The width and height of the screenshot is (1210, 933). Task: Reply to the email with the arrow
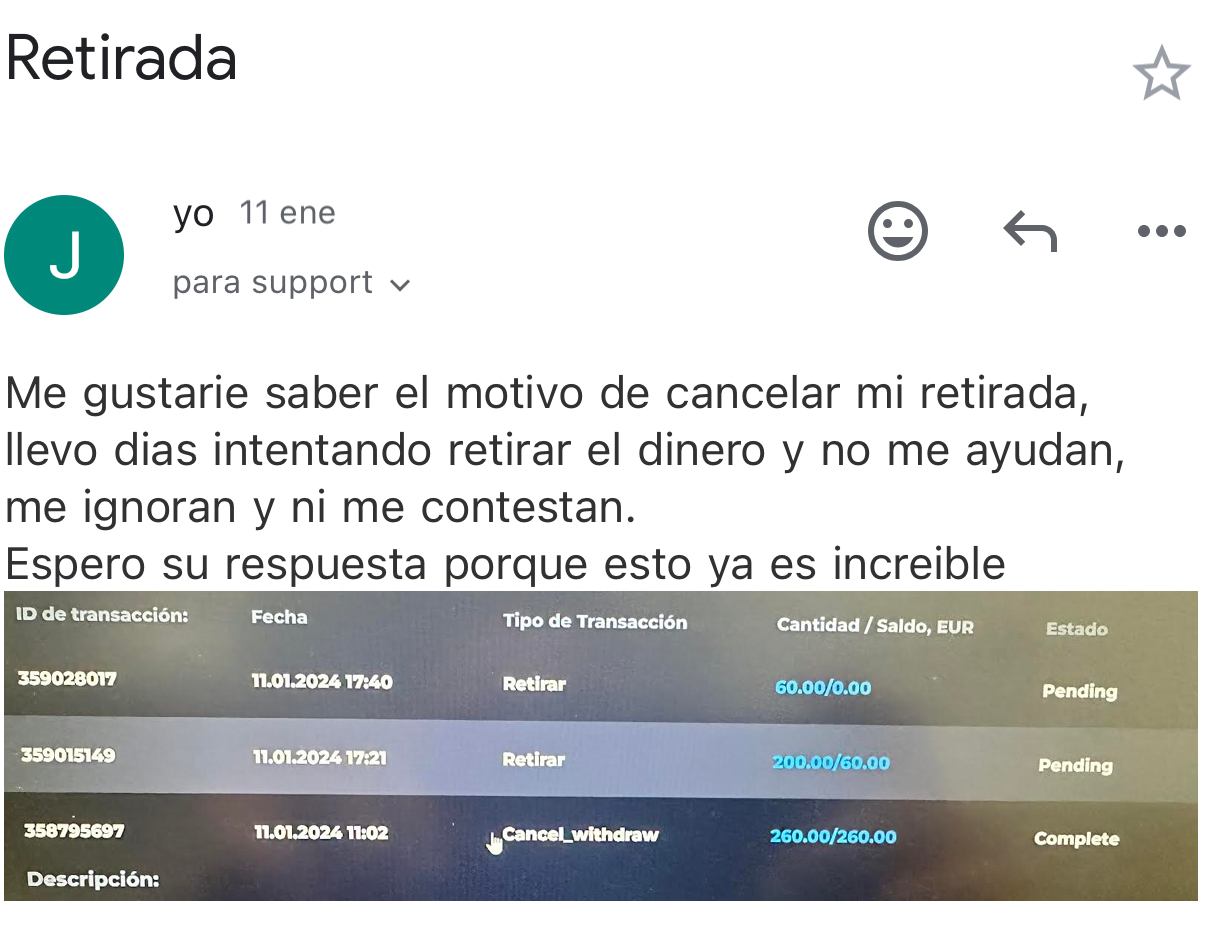pyautogui.click(x=1030, y=232)
